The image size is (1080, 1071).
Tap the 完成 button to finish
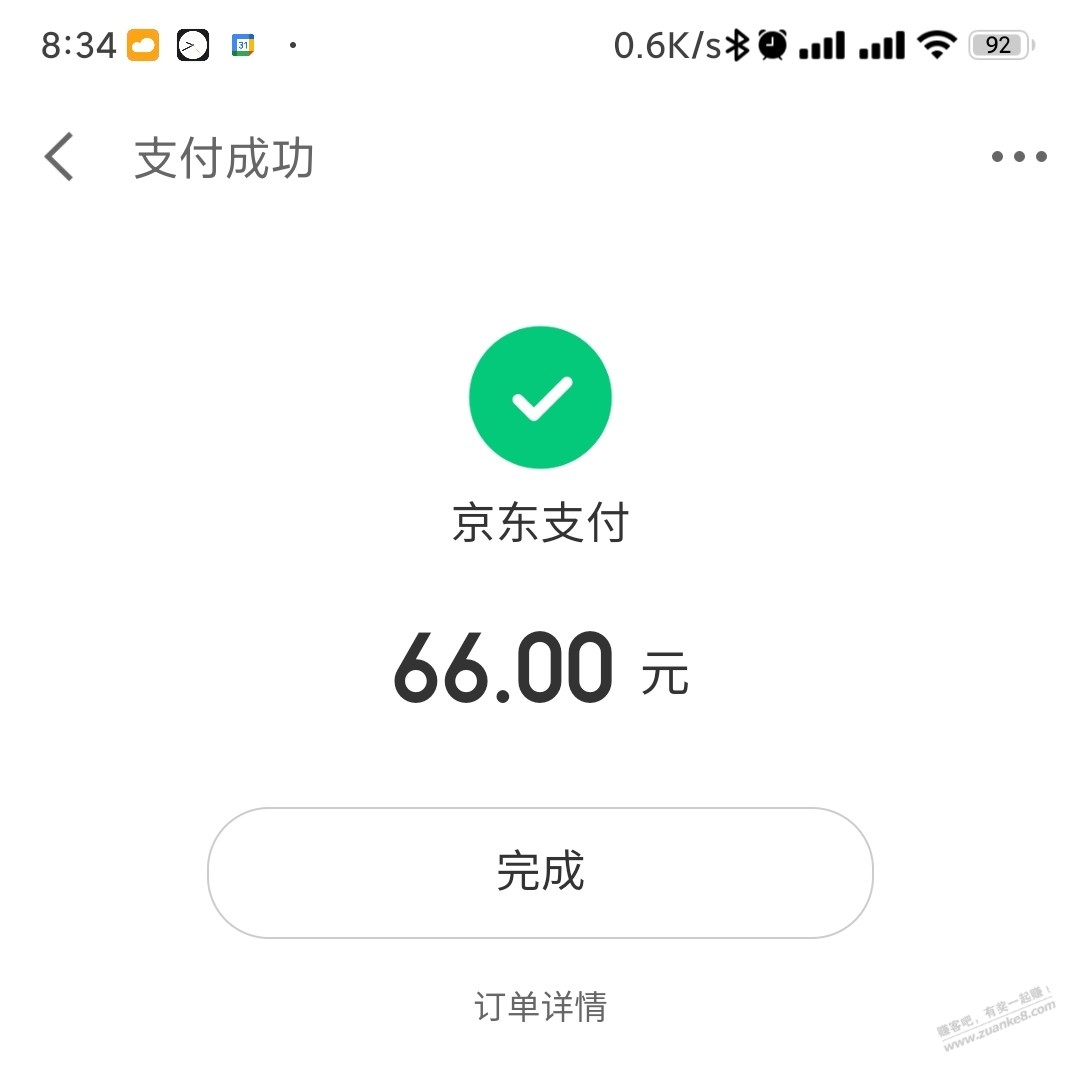(x=540, y=872)
